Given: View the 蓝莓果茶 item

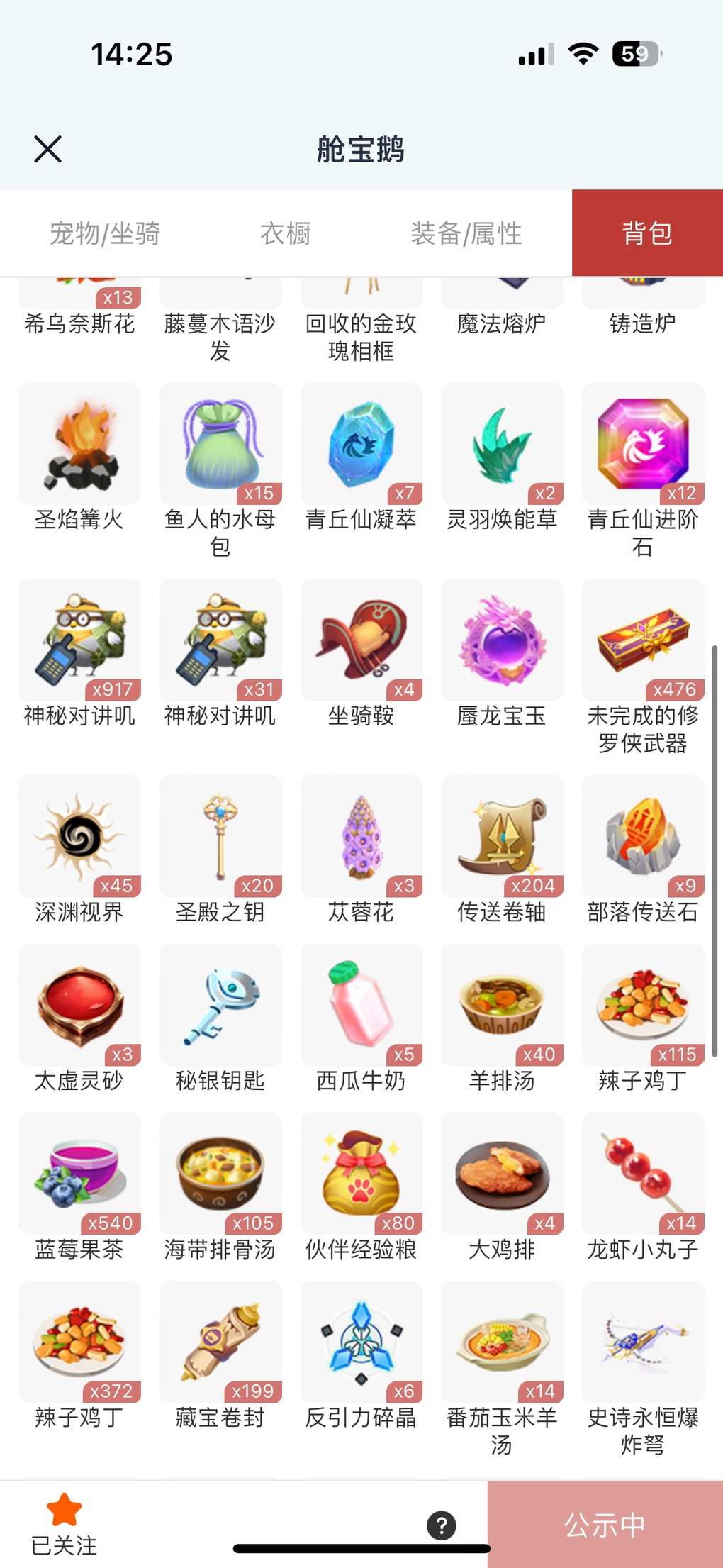Looking at the screenshot, I should click(79, 1174).
